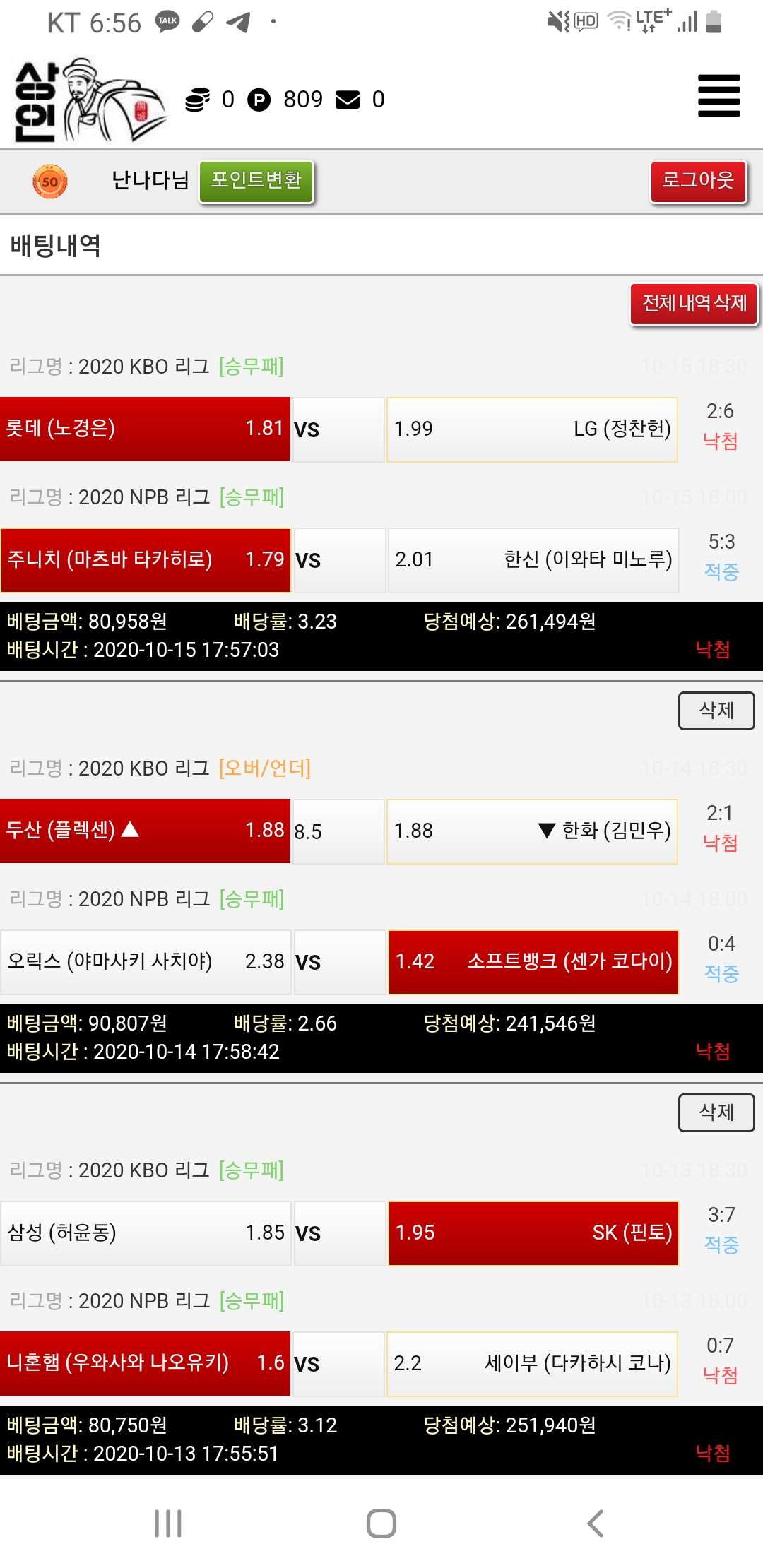
Task: Delete the 10-14 bet with 삭제
Action: [x=716, y=711]
